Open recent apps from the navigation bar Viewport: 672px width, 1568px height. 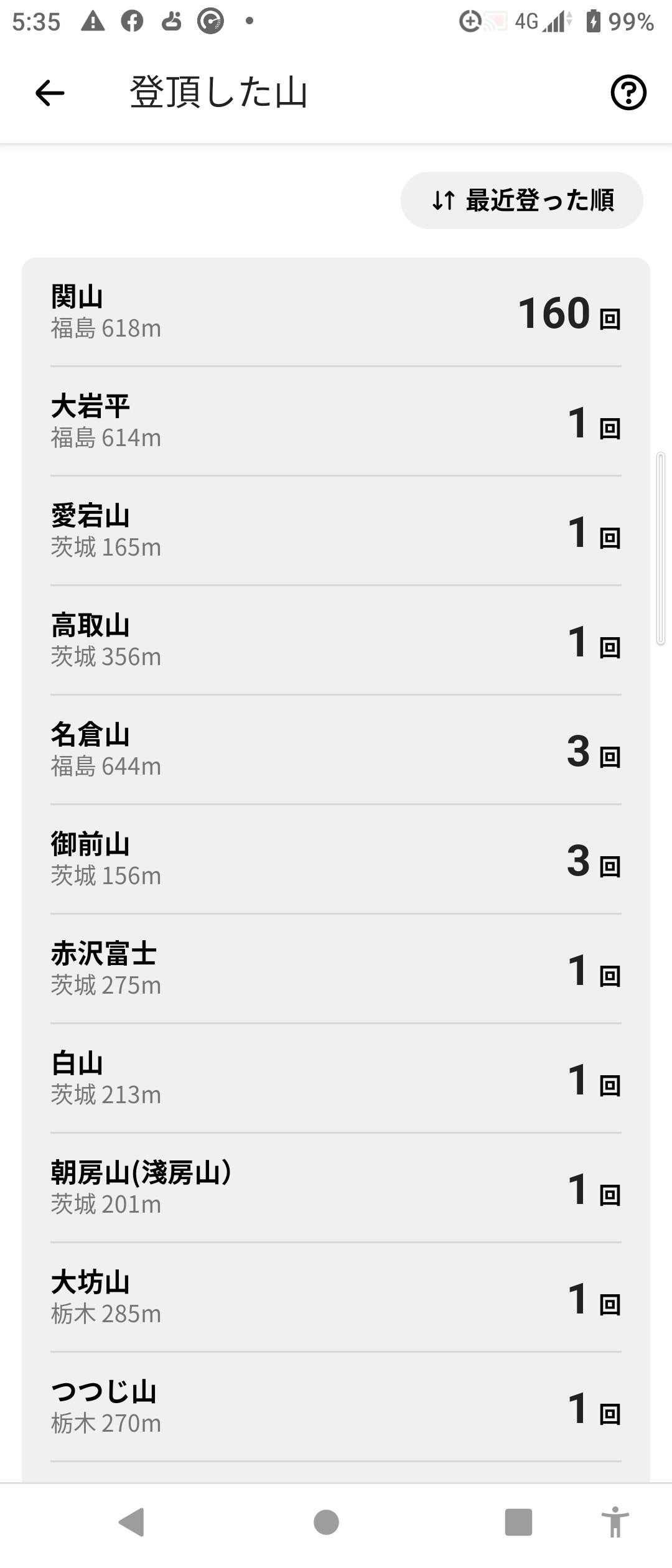518,1523
